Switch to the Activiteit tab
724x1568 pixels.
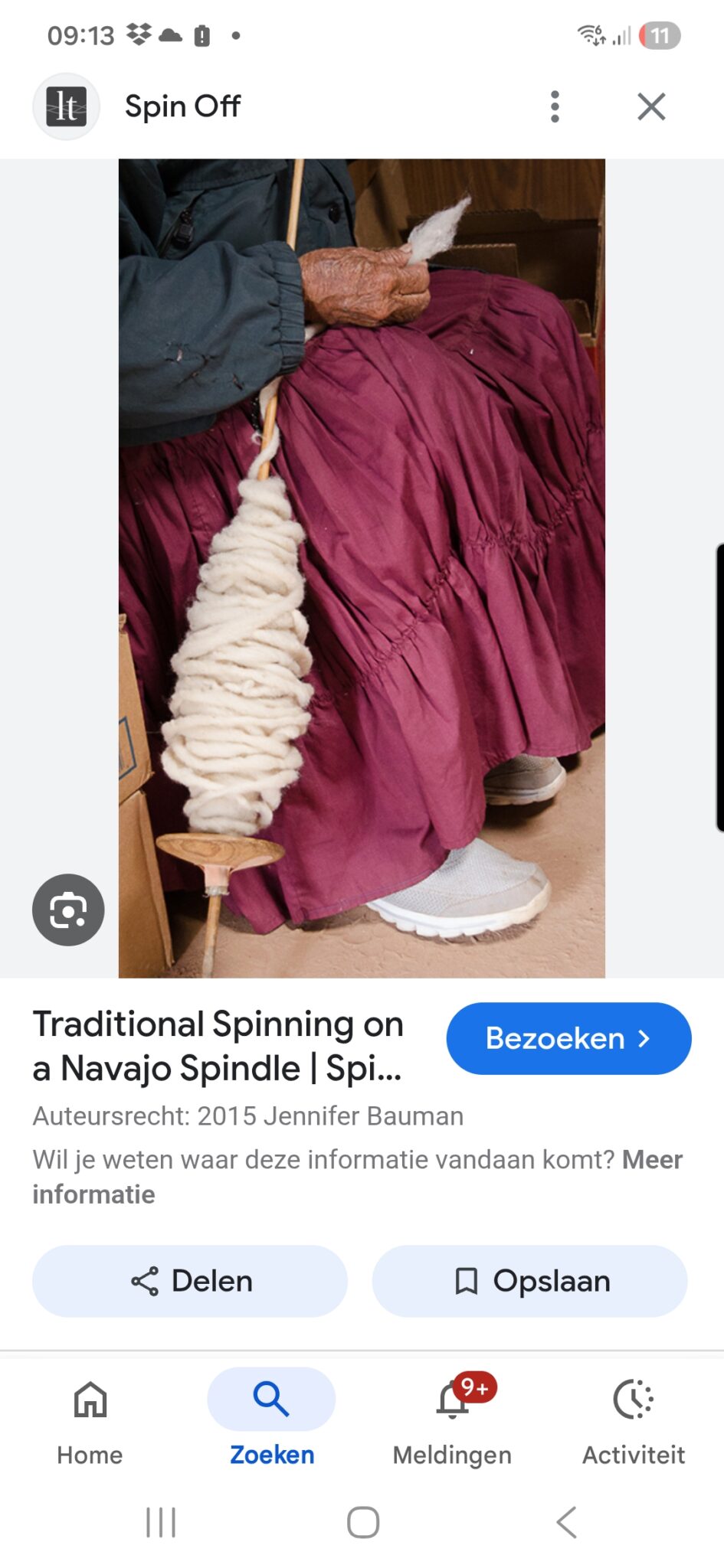pyautogui.click(x=633, y=1422)
